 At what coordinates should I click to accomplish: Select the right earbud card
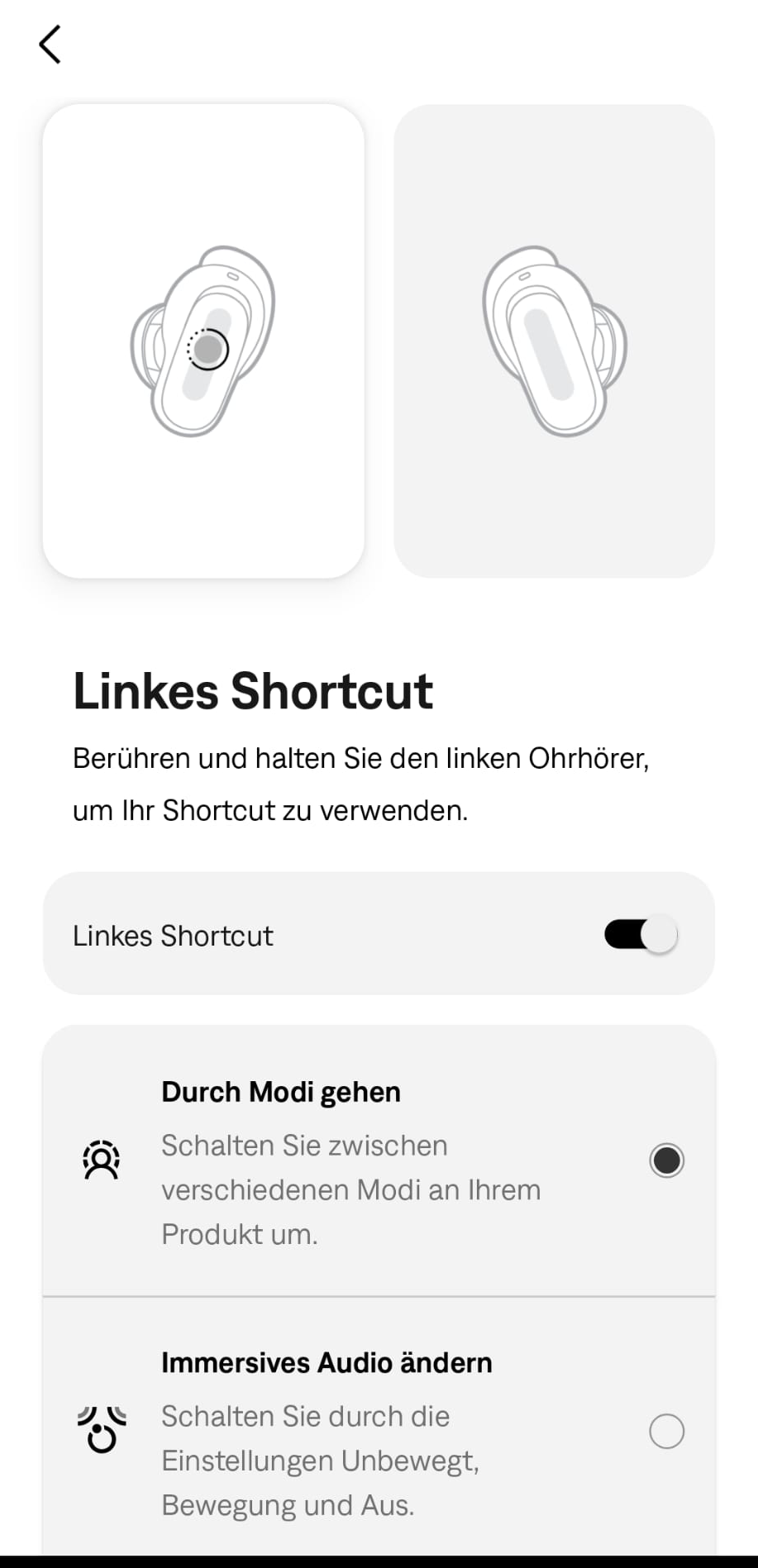point(554,341)
